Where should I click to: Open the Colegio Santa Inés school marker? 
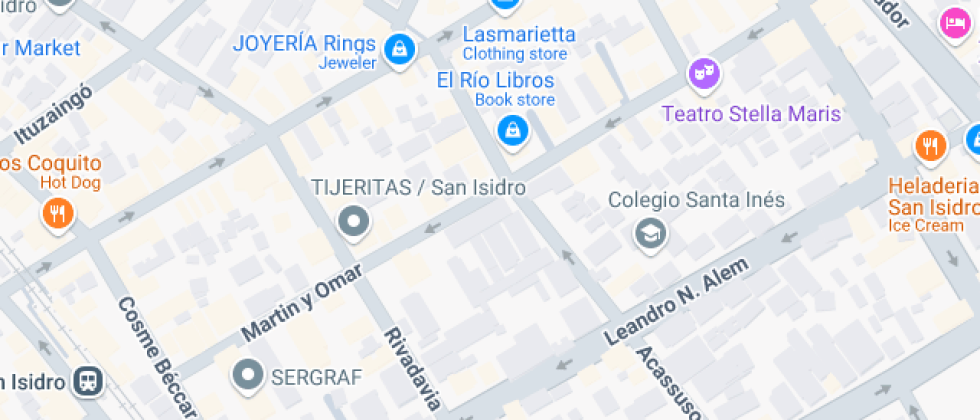tap(651, 234)
